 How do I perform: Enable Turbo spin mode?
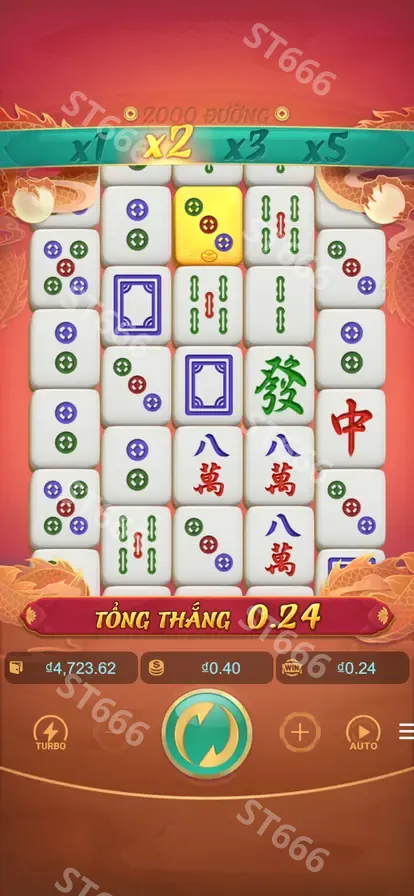pyautogui.click(x=50, y=733)
